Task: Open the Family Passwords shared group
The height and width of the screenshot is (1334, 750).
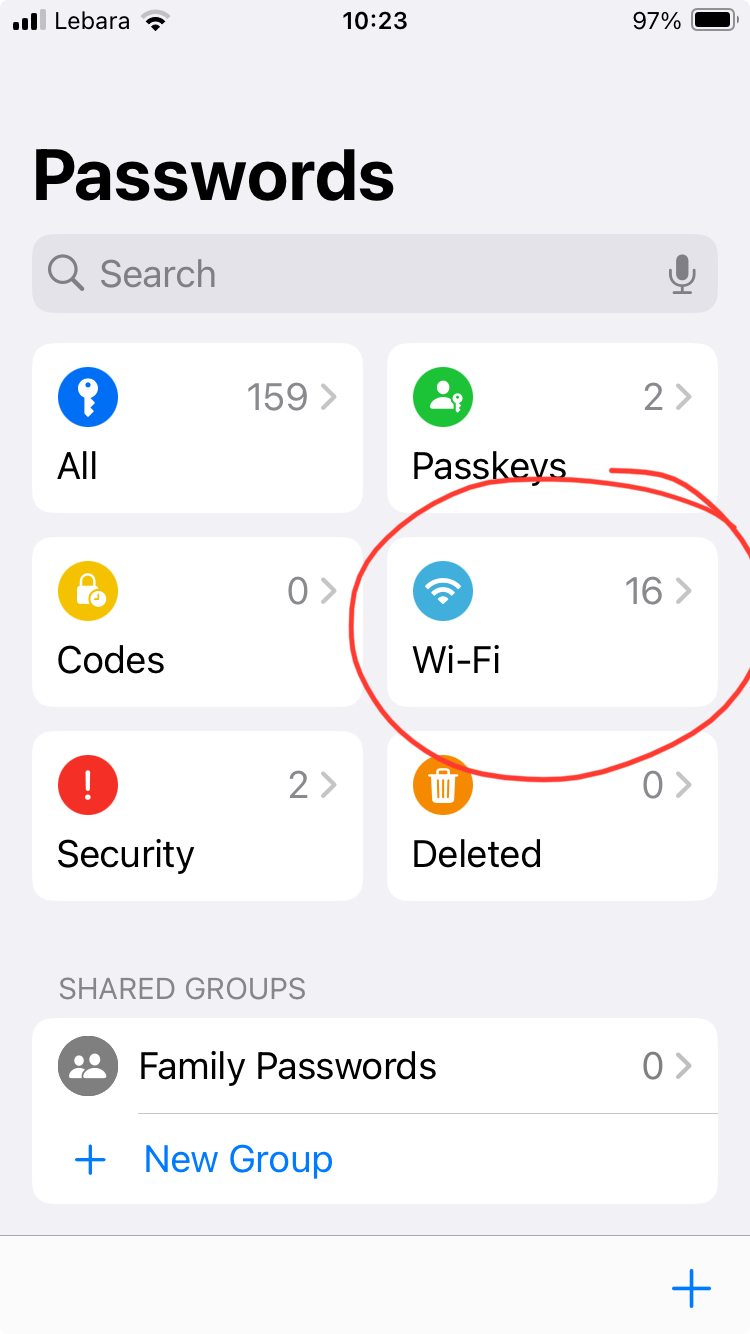Action: coord(375,1066)
